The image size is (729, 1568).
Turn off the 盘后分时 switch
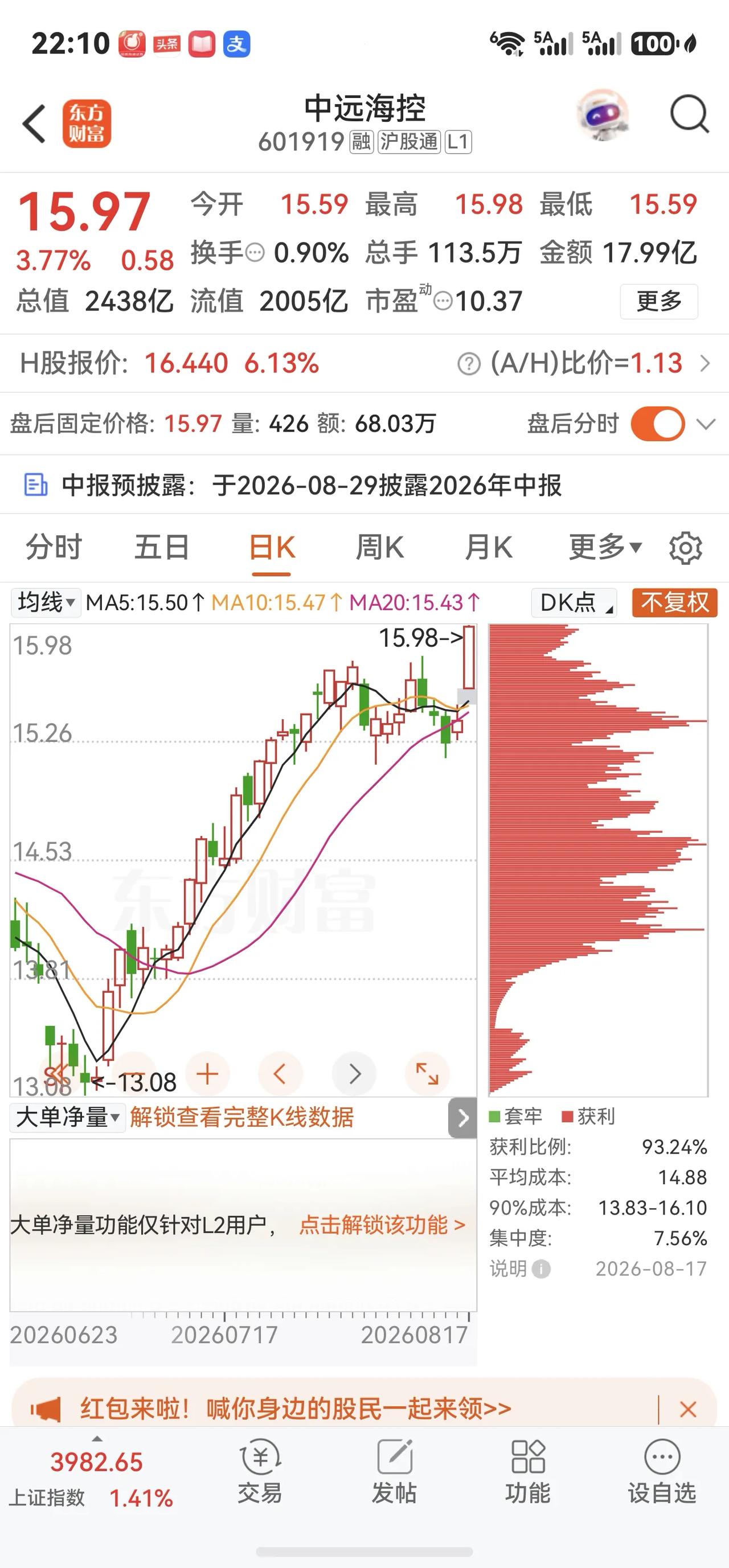(x=658, y=424)
